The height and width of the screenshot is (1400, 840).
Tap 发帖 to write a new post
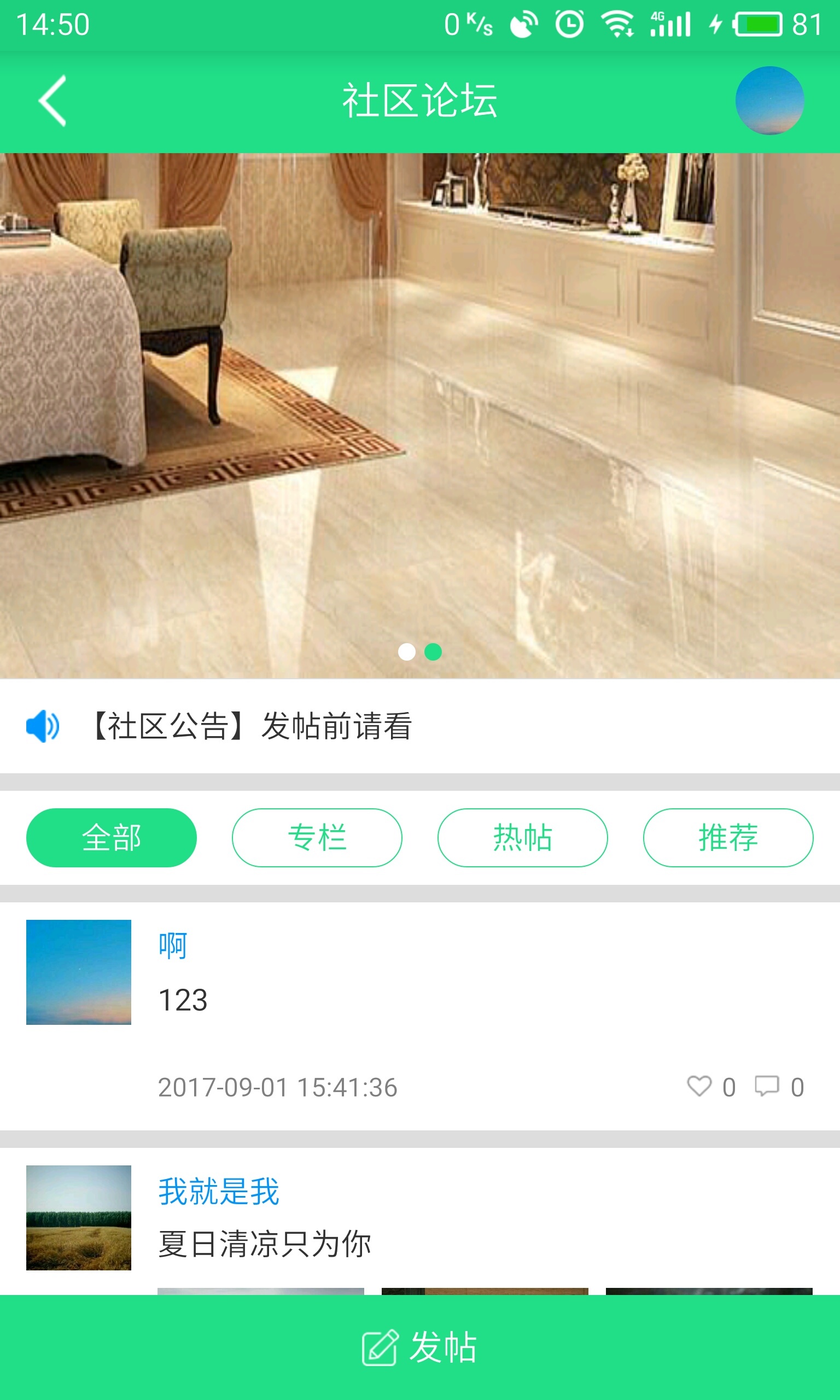tap(420, 1347)
